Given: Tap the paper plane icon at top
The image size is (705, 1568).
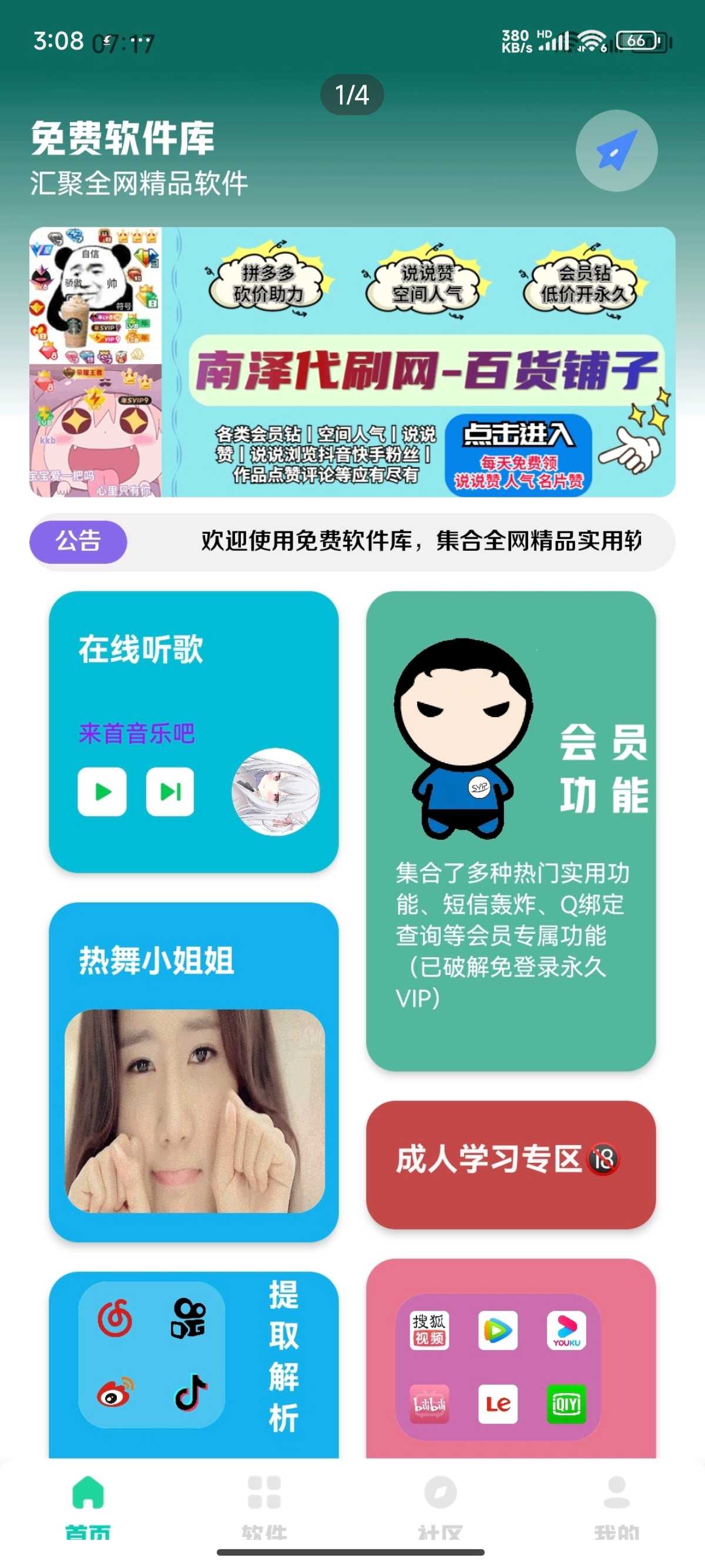Looking at the screenshot, I should pos(616,150).
